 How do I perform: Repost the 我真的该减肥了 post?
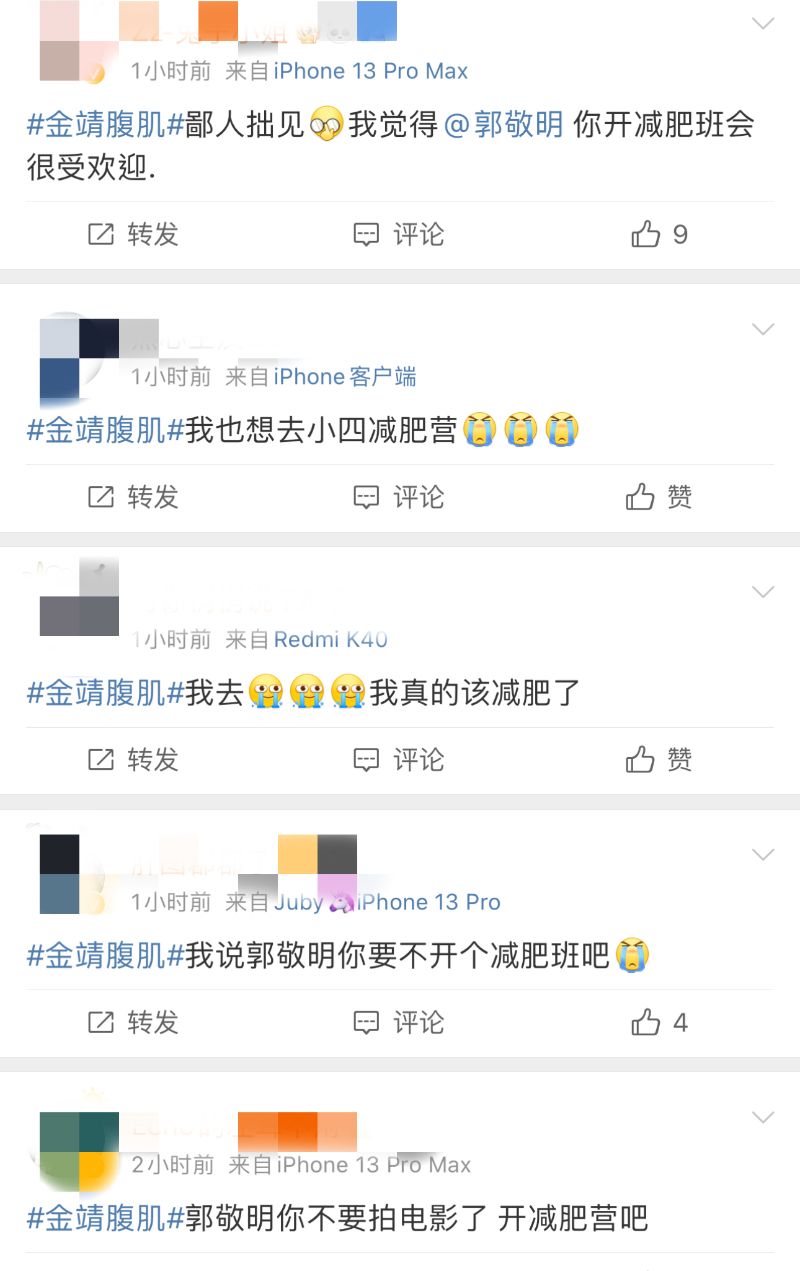point(133,760)
